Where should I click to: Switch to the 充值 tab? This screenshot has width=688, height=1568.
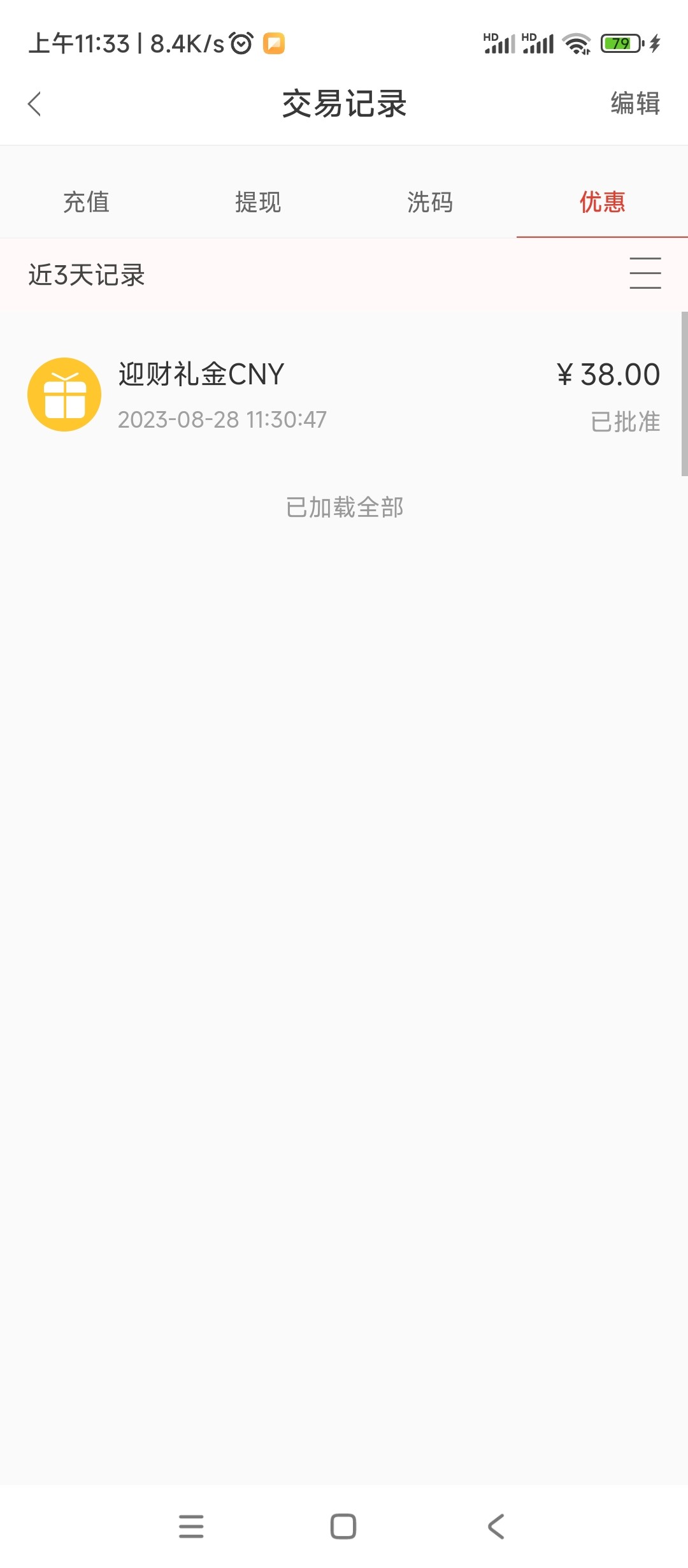(x=86, y=203)
